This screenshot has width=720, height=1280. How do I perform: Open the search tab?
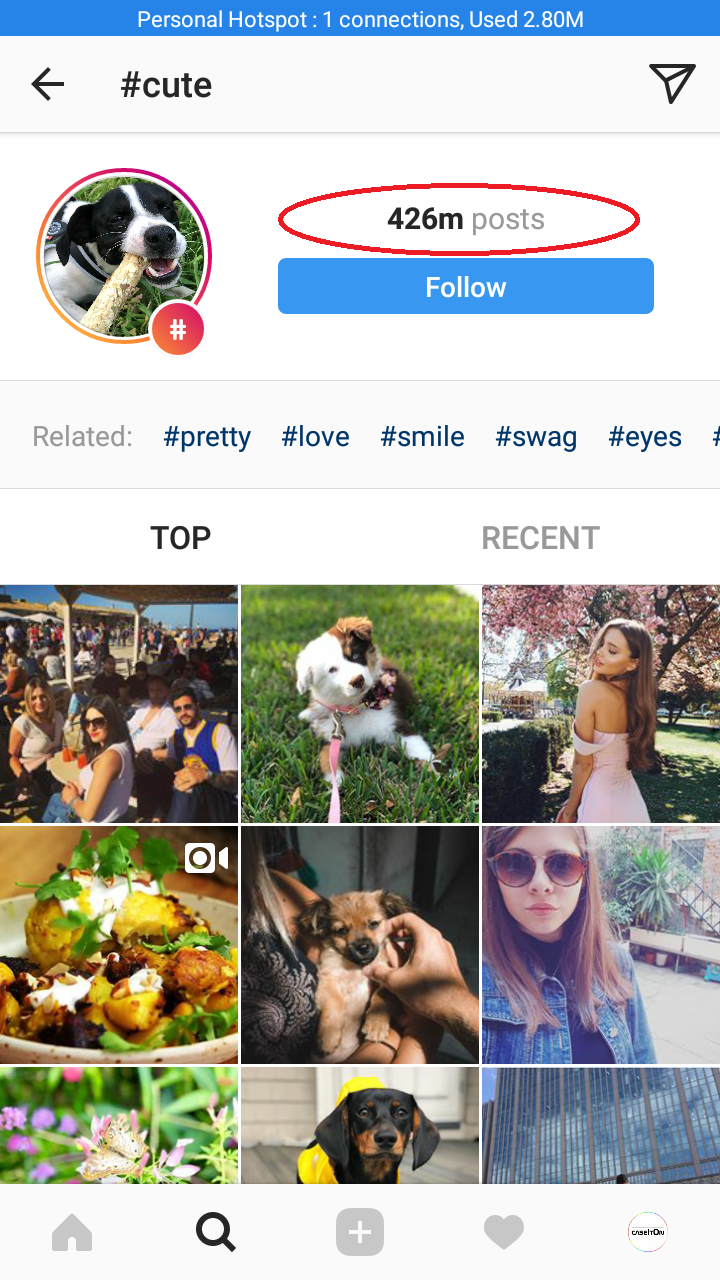point(216,1233)
